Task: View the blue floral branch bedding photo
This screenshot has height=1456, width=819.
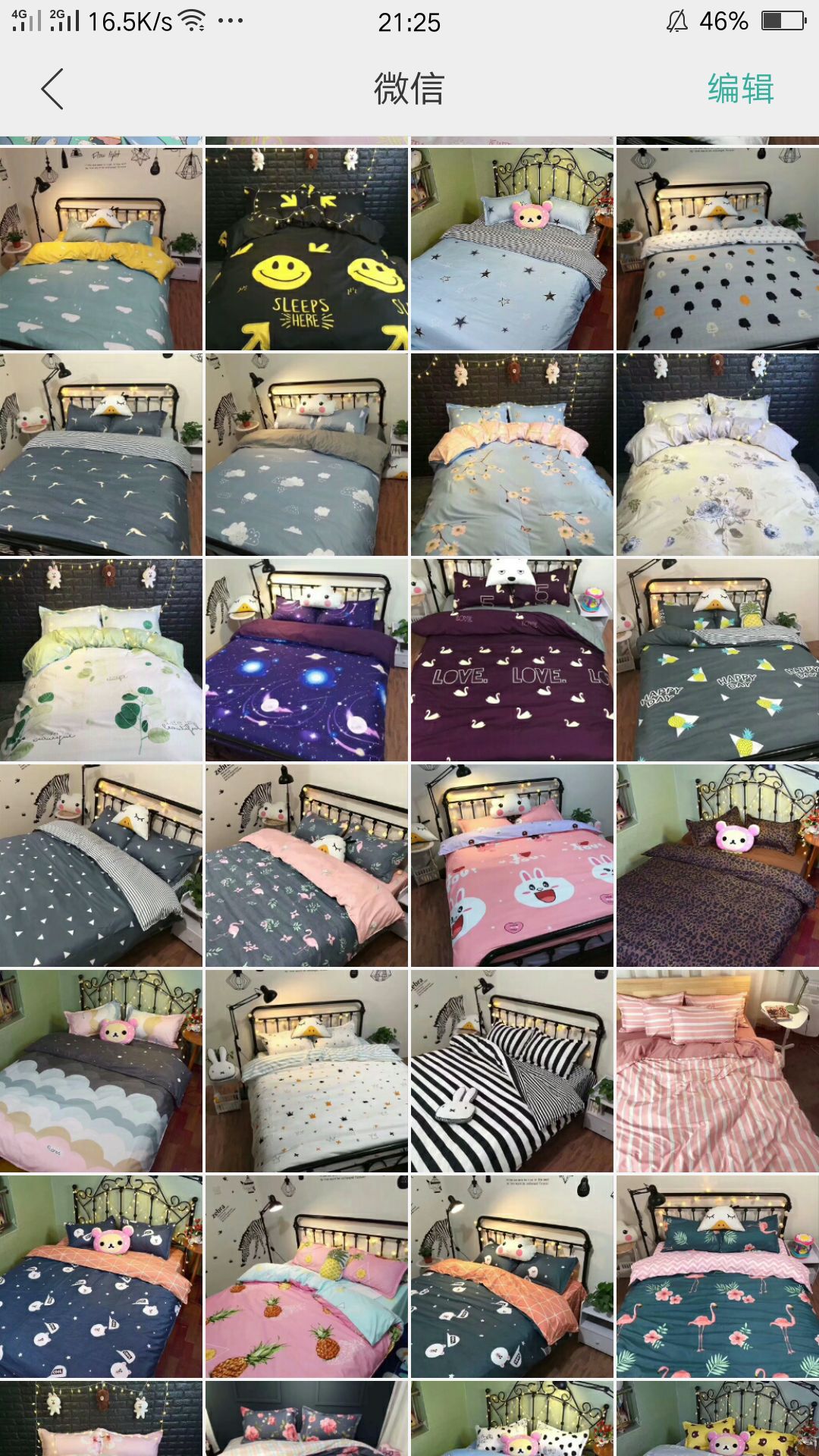Action: pyautogui.click(x=512, y=454)
